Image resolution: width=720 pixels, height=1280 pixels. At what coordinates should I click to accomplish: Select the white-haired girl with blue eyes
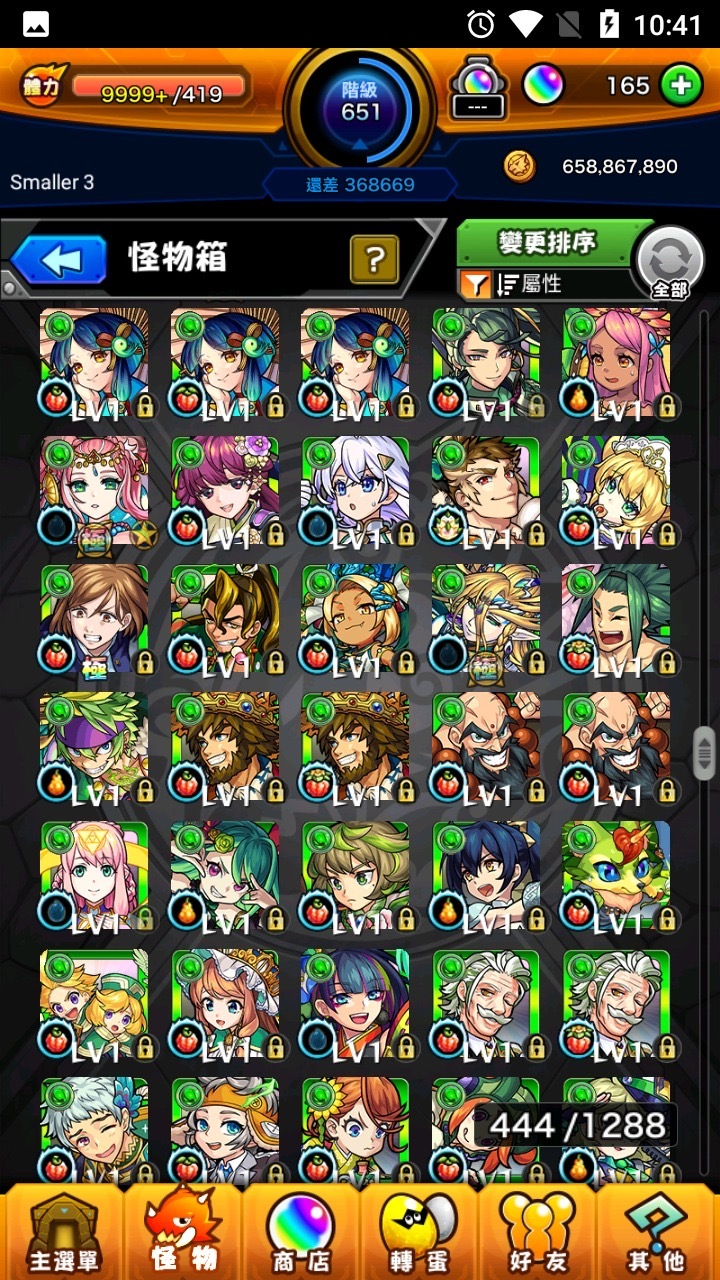(355, 490)
